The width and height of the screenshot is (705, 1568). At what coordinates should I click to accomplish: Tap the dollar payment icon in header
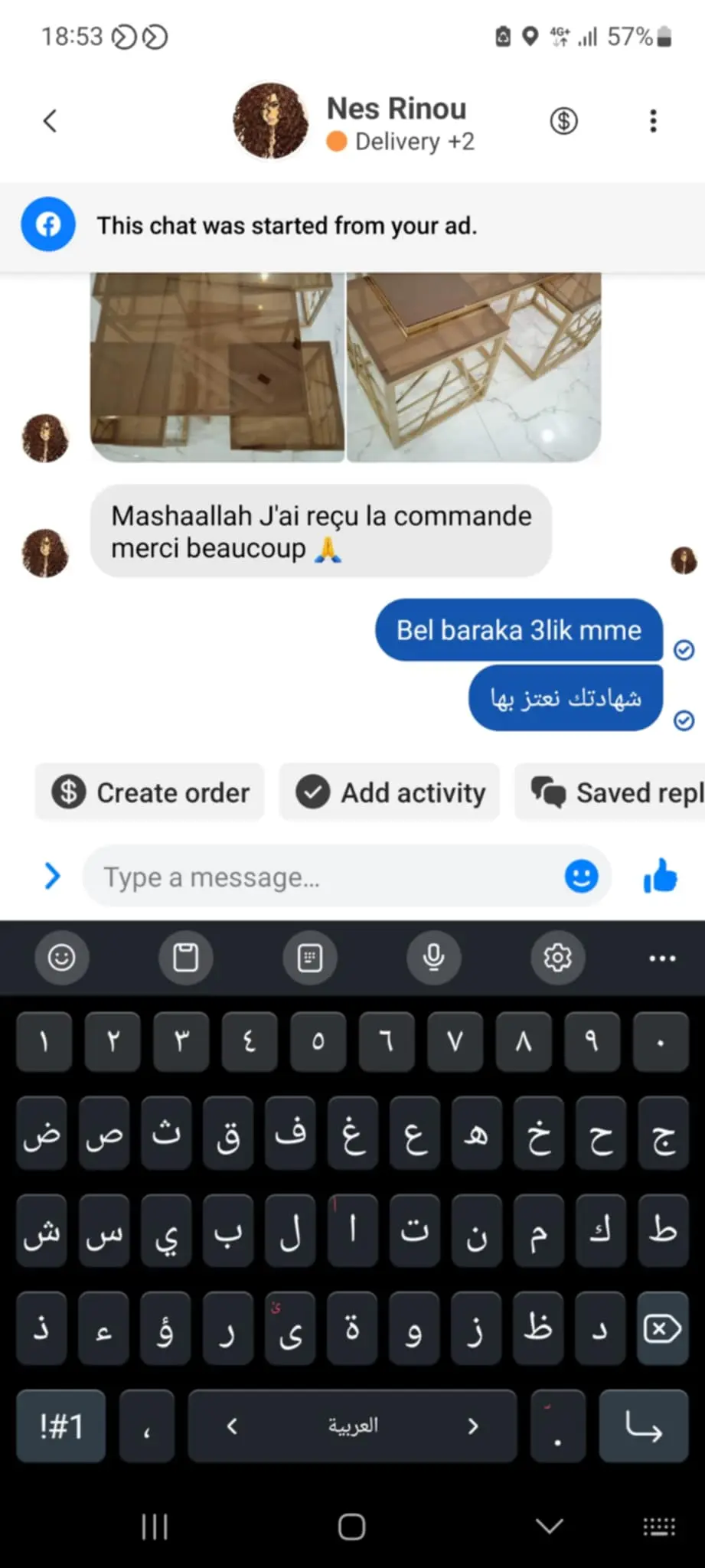pos(563,121)
